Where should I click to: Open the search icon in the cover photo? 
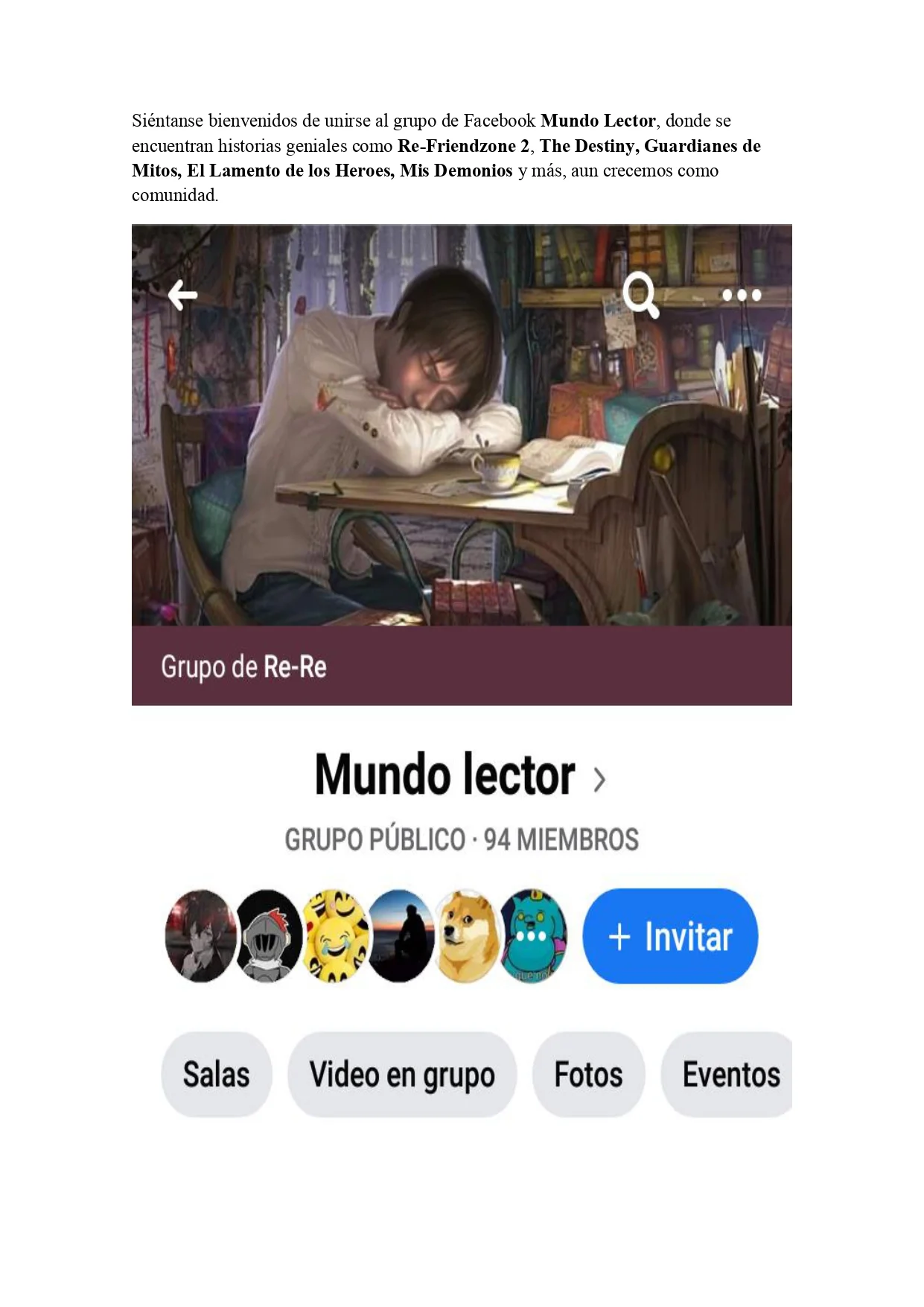coord(641,295)
